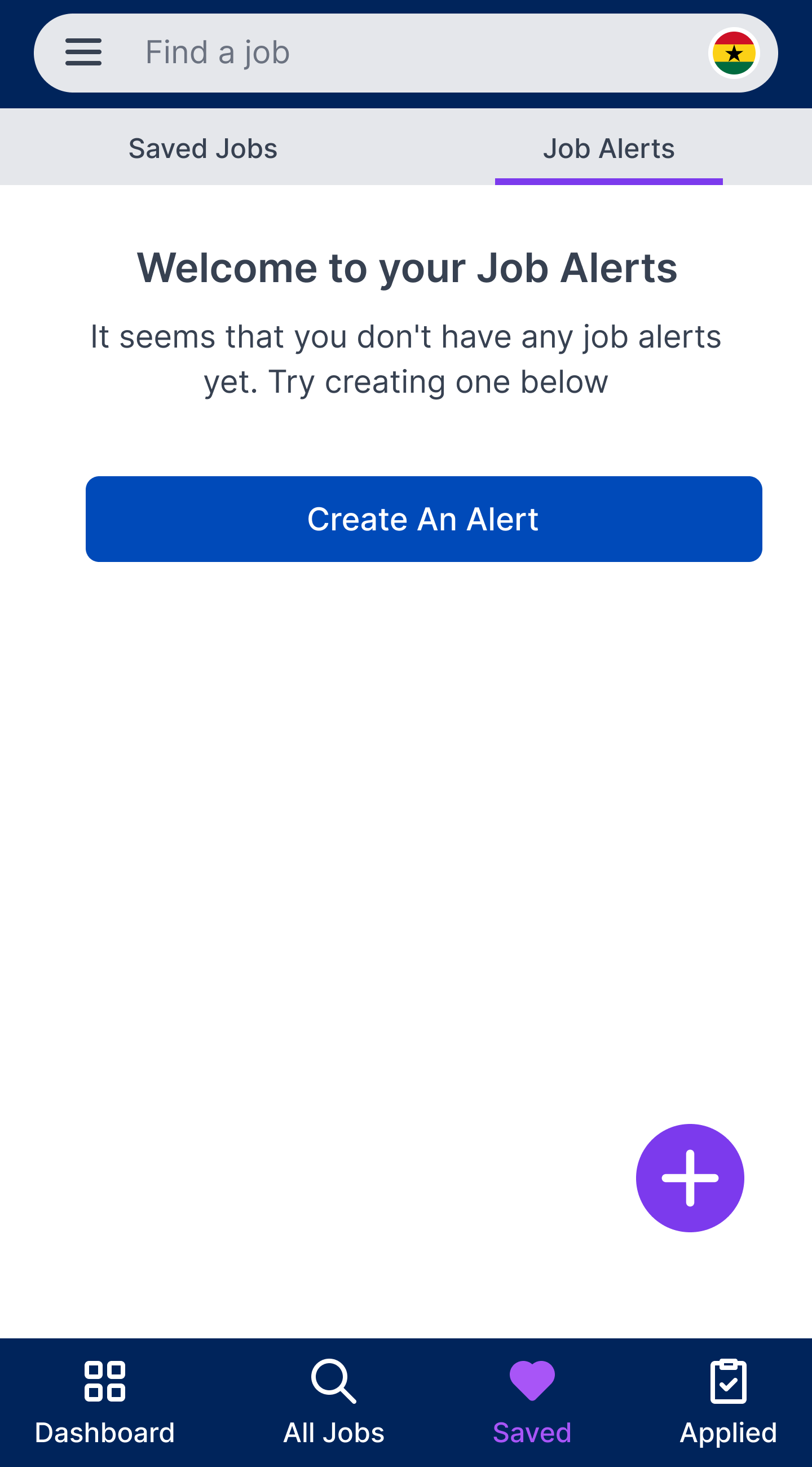Open the Saved heart tab

click(x=532, y=1402)
